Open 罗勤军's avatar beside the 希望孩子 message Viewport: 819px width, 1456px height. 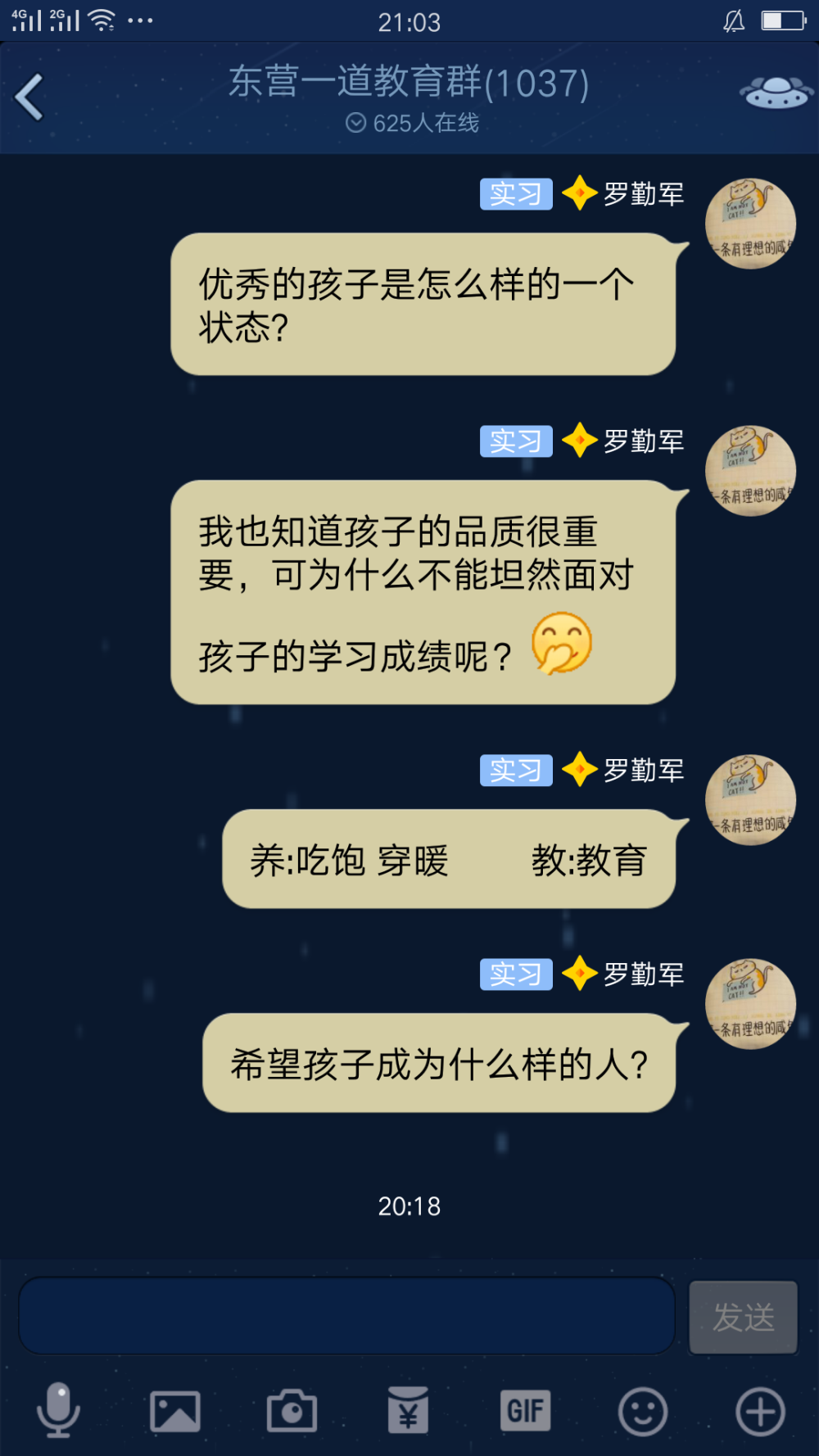pos(750,1004)
